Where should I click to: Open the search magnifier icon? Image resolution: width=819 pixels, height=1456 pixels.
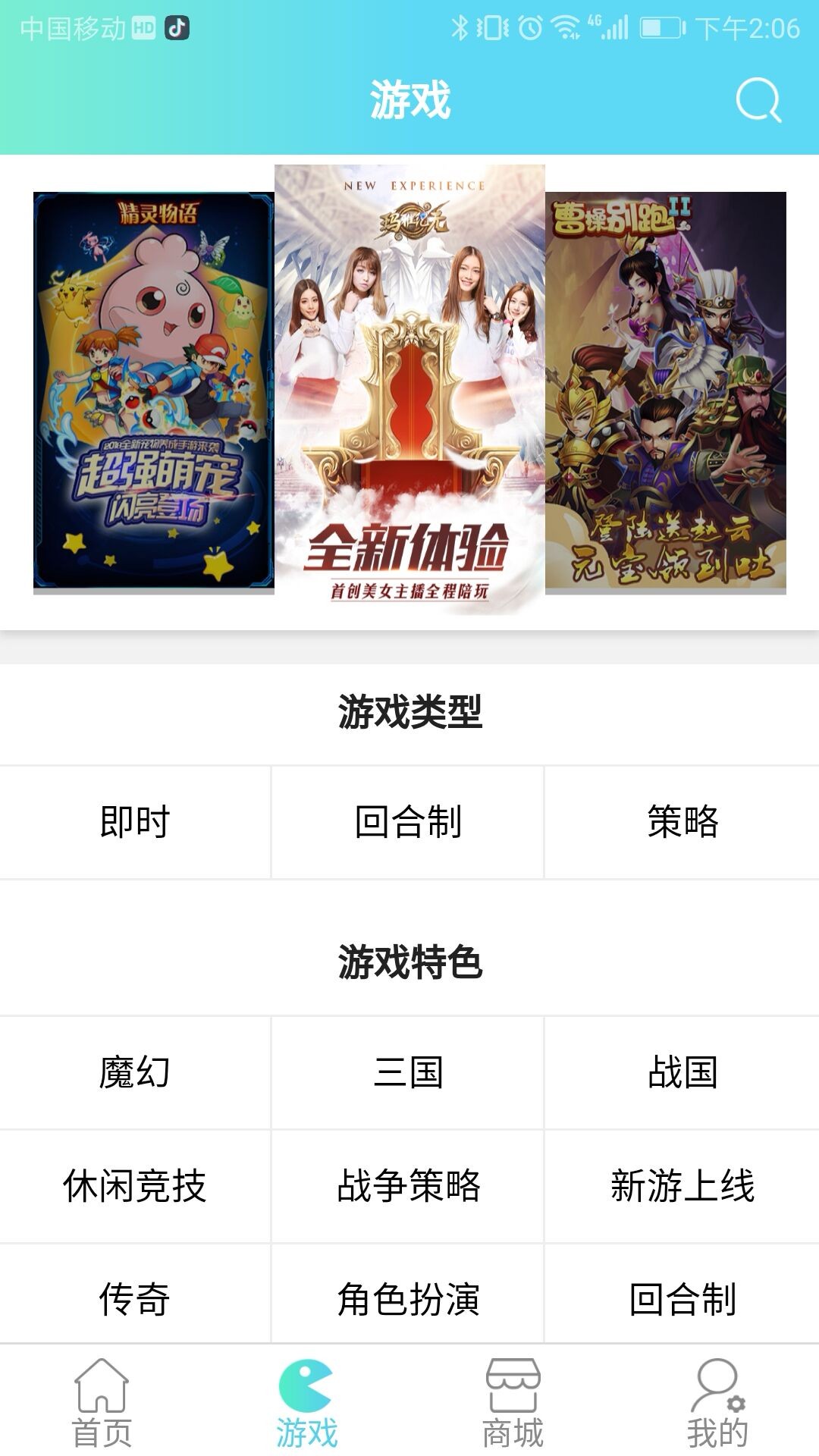coord(757,99)
